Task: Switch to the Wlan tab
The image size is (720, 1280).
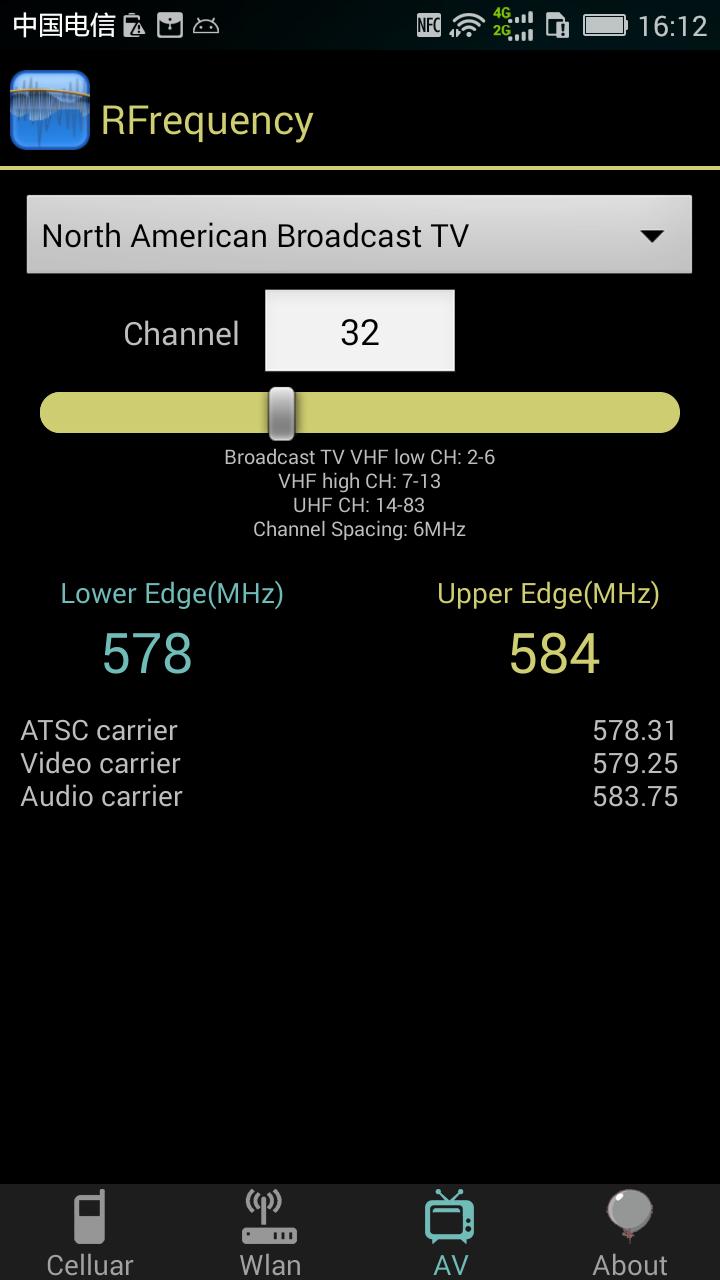Action: (270, 1232)
